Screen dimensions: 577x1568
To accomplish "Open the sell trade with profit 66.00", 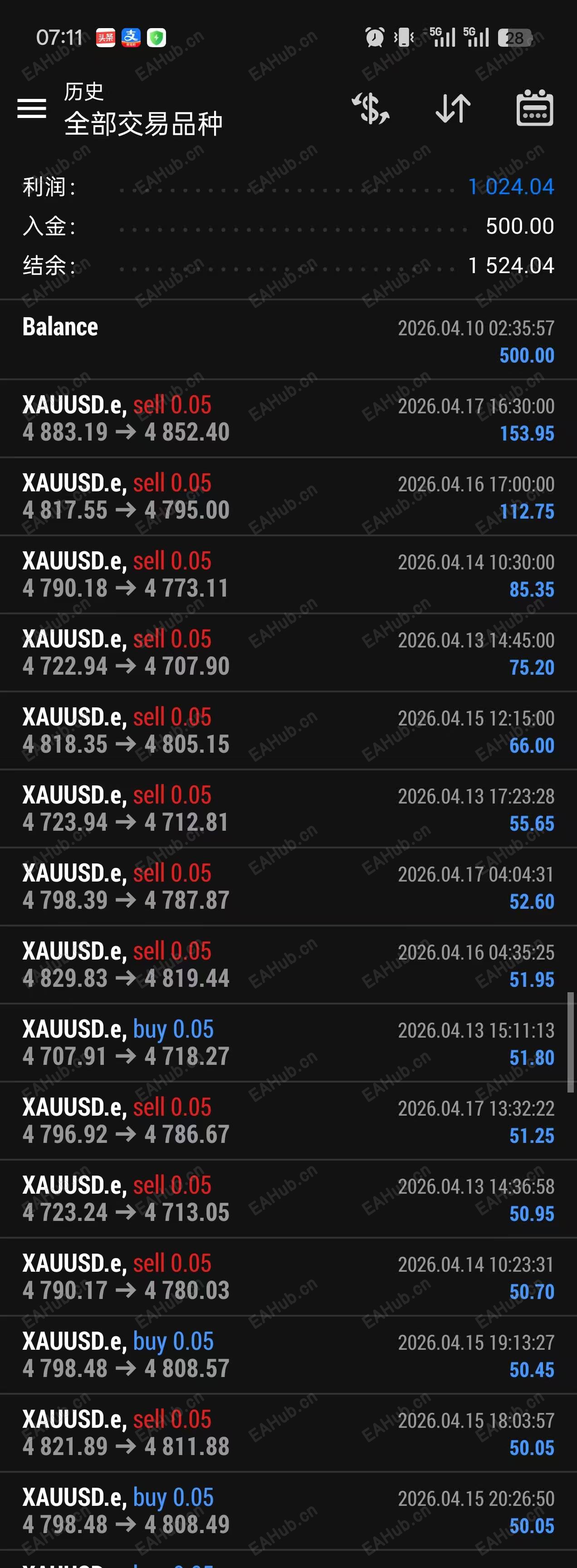I will click(288, 730).
